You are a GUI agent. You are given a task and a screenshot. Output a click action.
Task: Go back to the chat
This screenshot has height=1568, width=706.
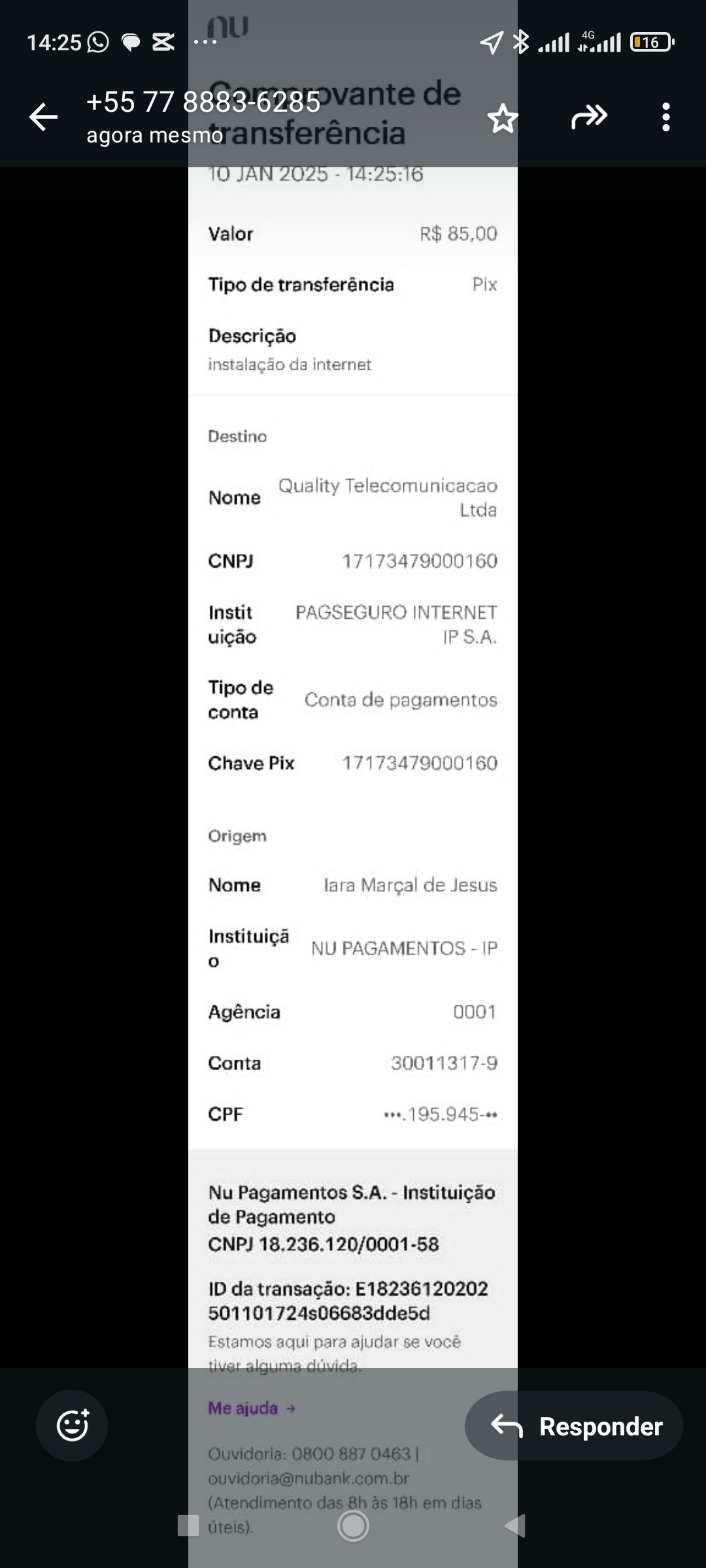click(44, 118)
